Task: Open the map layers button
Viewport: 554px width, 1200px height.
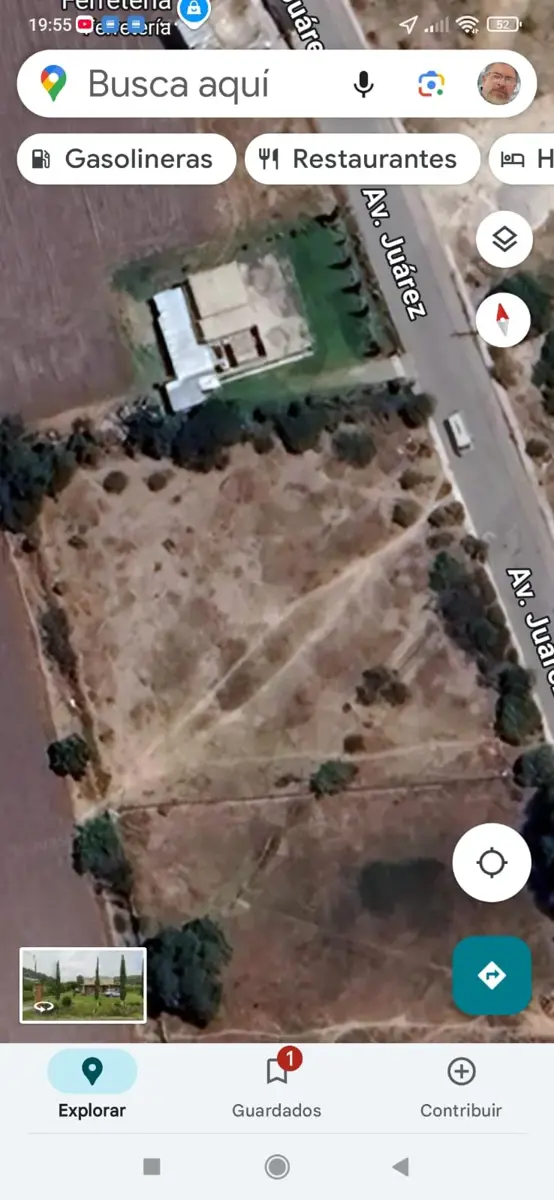Action: tap(504, 240)
